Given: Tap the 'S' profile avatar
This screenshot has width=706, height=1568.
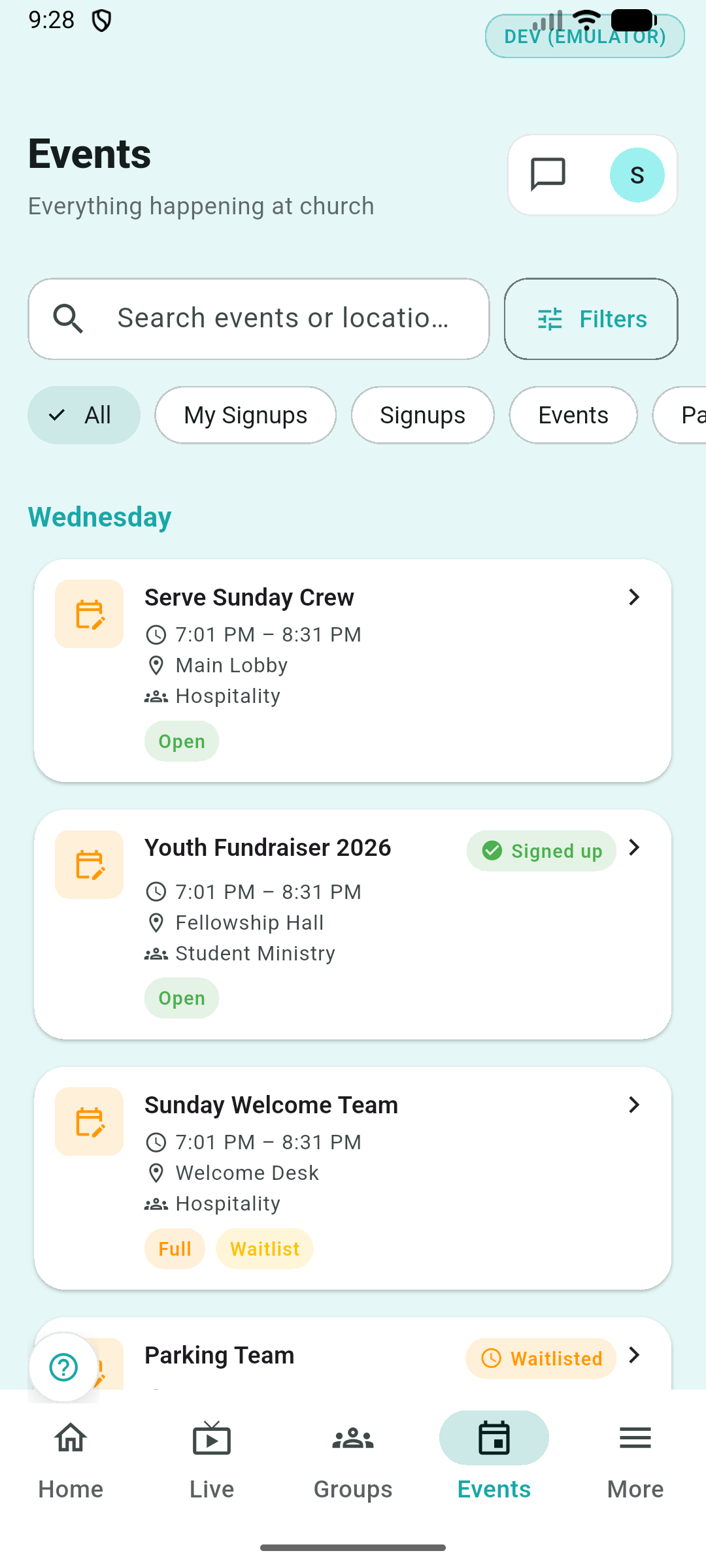Looking at the screenshot, I should (637, 174).
